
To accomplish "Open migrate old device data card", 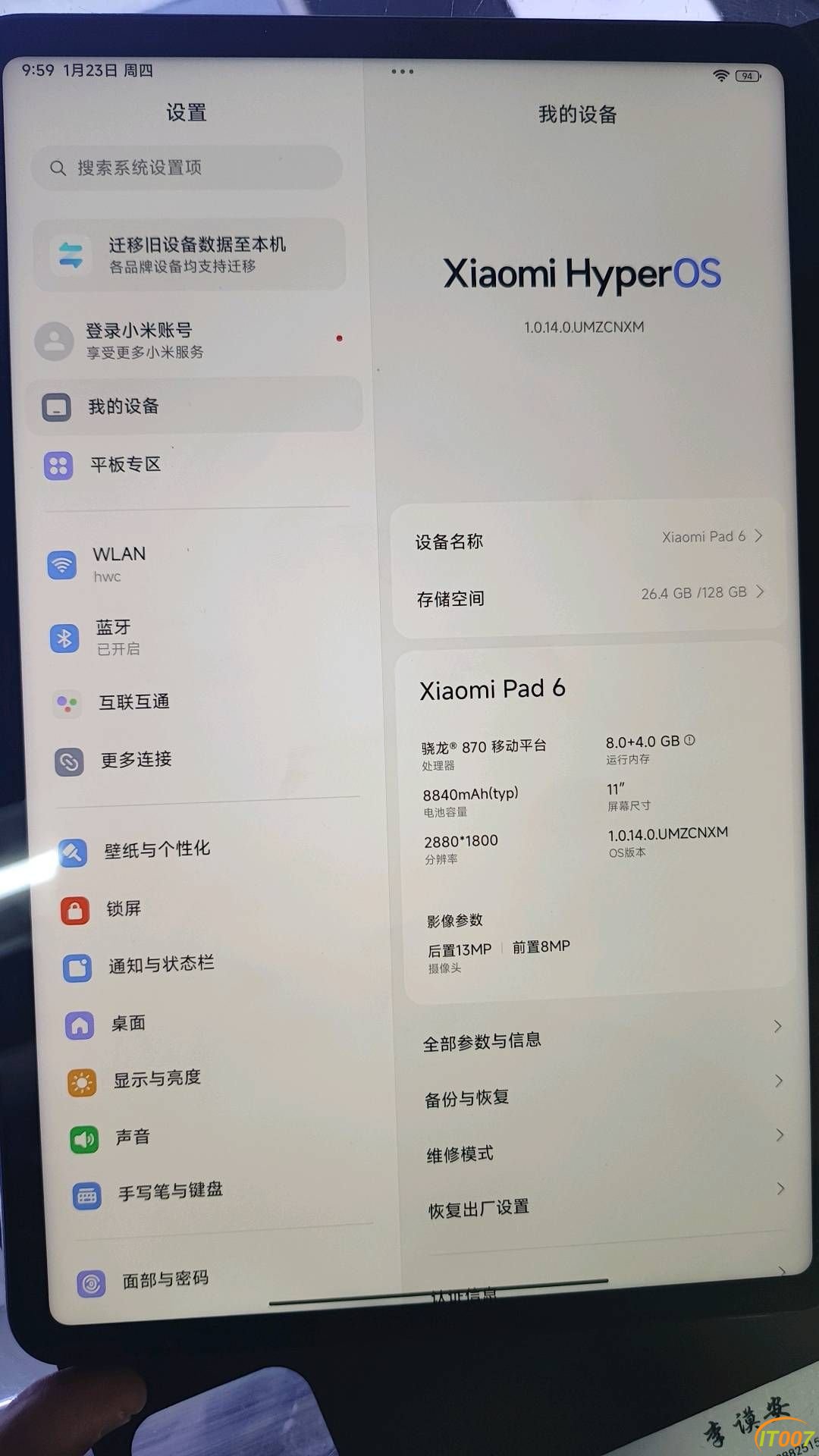I will 190,254.
